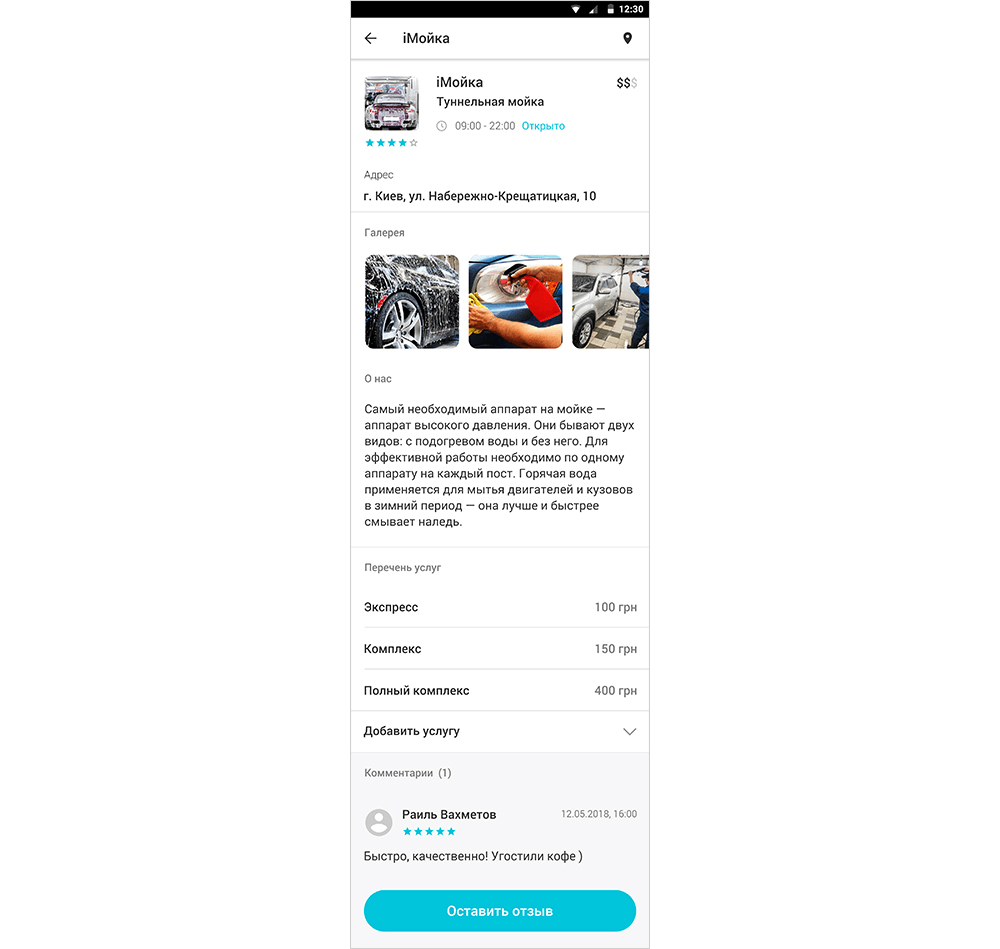Image resolution: width=1000 pixels, height=949 pixels.
Task: Choose the Комплекс service for 150 грн
Action: point(500,649)
